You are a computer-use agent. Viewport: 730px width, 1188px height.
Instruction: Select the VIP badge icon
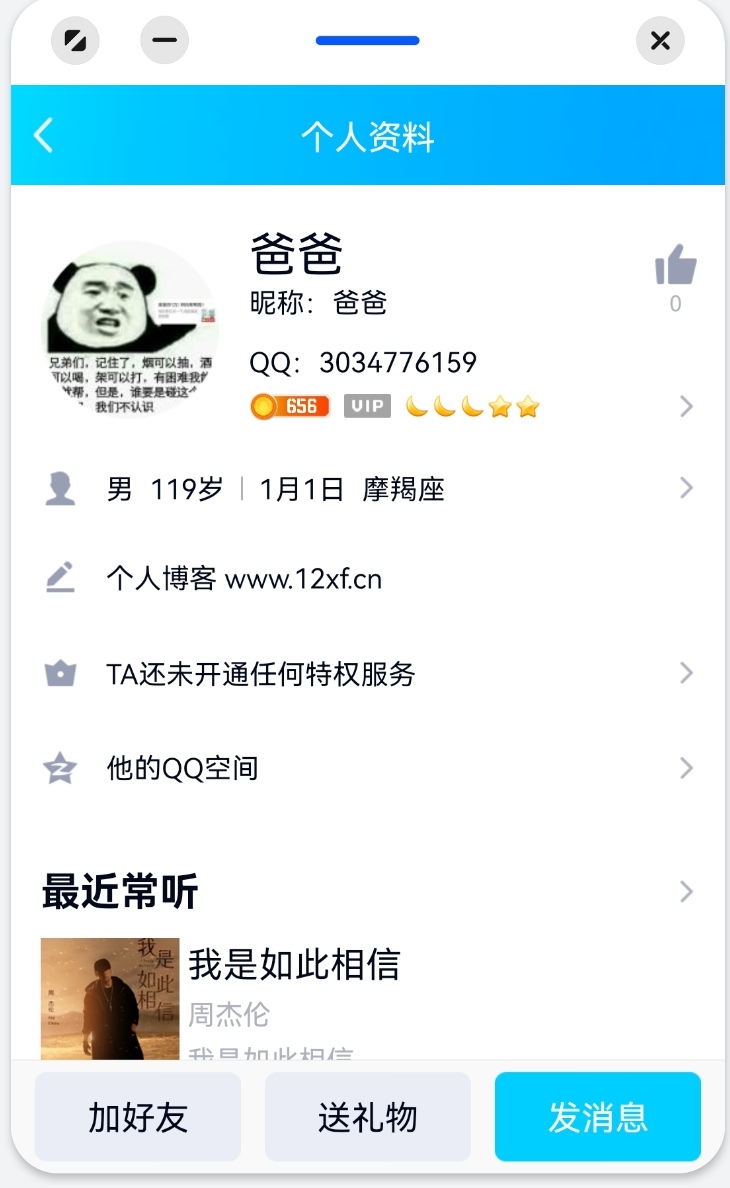pyautogui.click(x=367, y=406)
